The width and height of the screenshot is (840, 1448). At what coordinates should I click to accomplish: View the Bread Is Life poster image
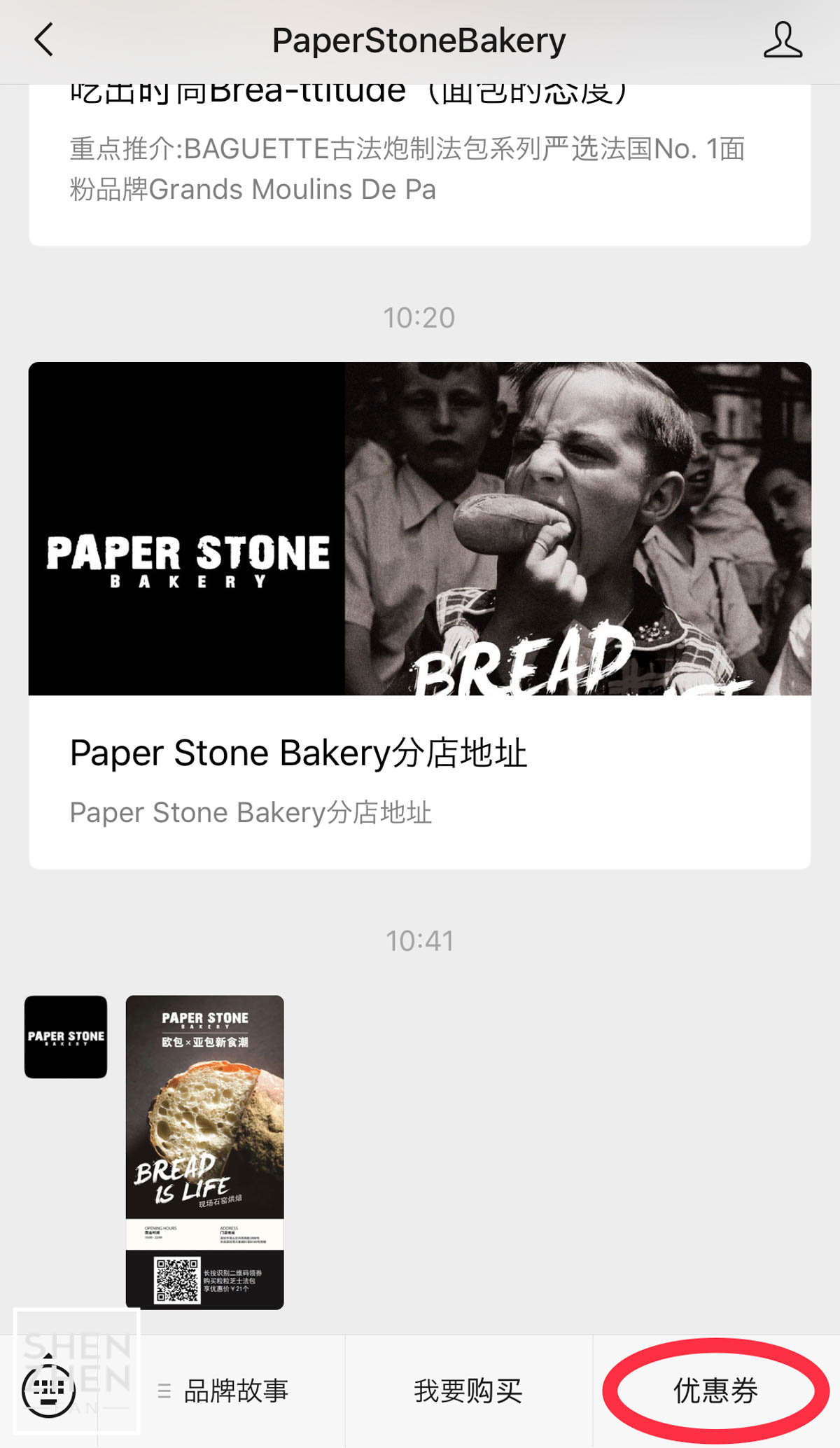click(x=205, y=1153)
